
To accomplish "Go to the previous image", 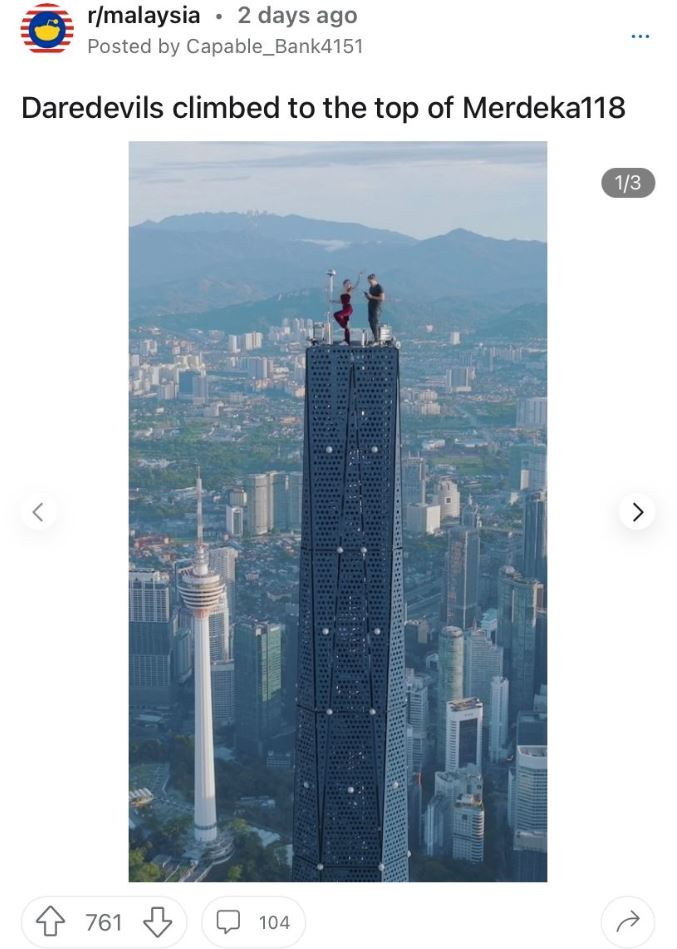I will click(x=38, y=512).
